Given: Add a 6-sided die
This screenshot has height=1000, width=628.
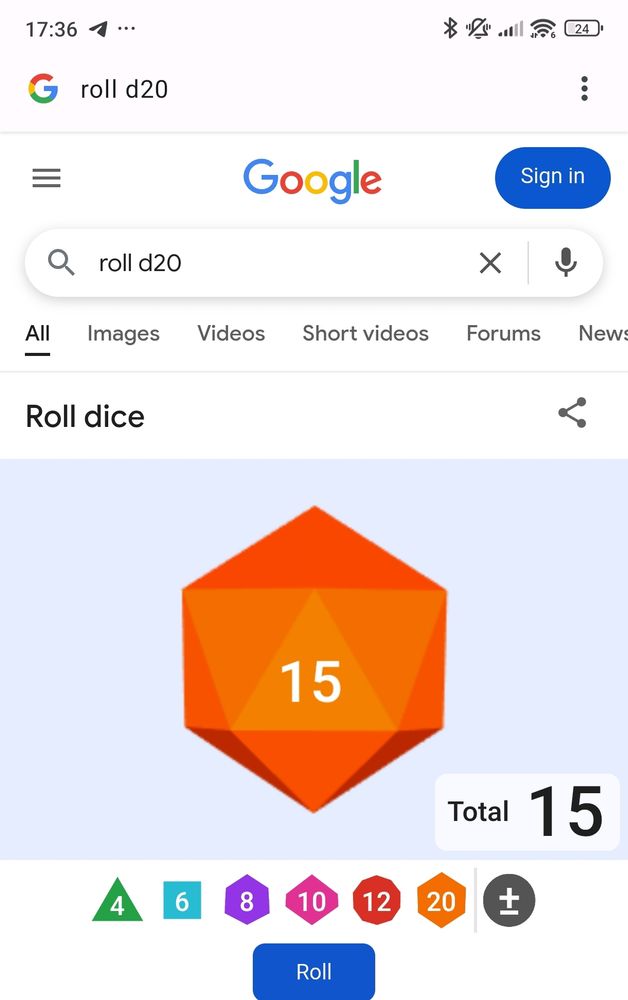Looking at the screenshot, I should [x=182, y=901].
